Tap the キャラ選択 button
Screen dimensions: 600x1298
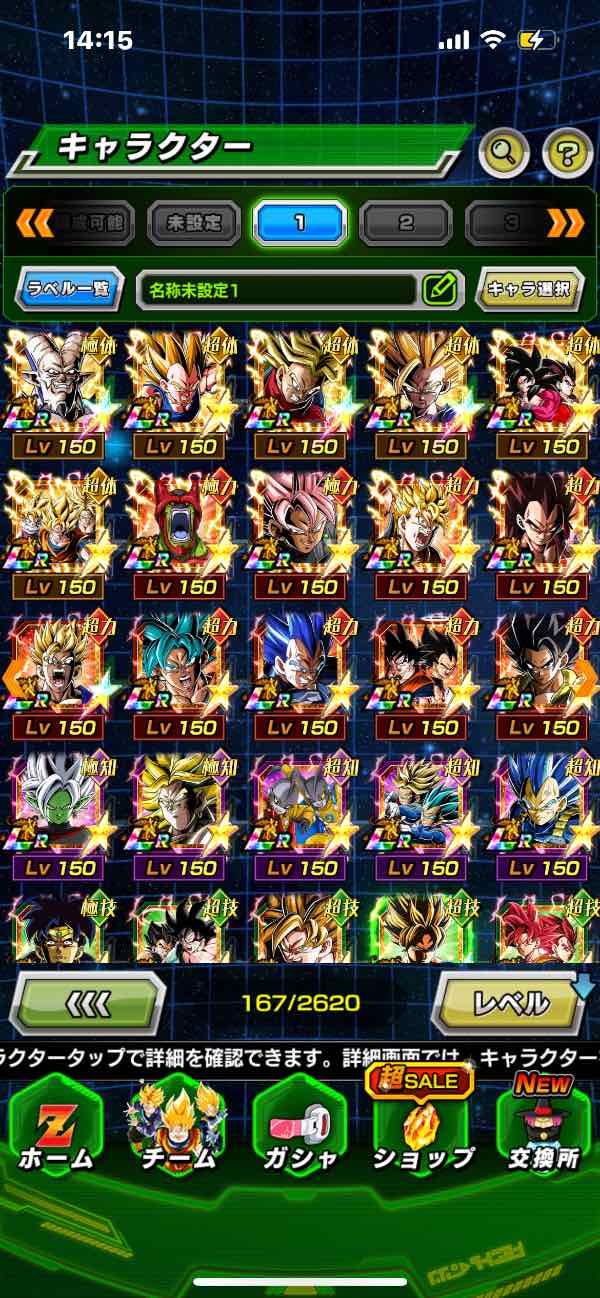530,290
